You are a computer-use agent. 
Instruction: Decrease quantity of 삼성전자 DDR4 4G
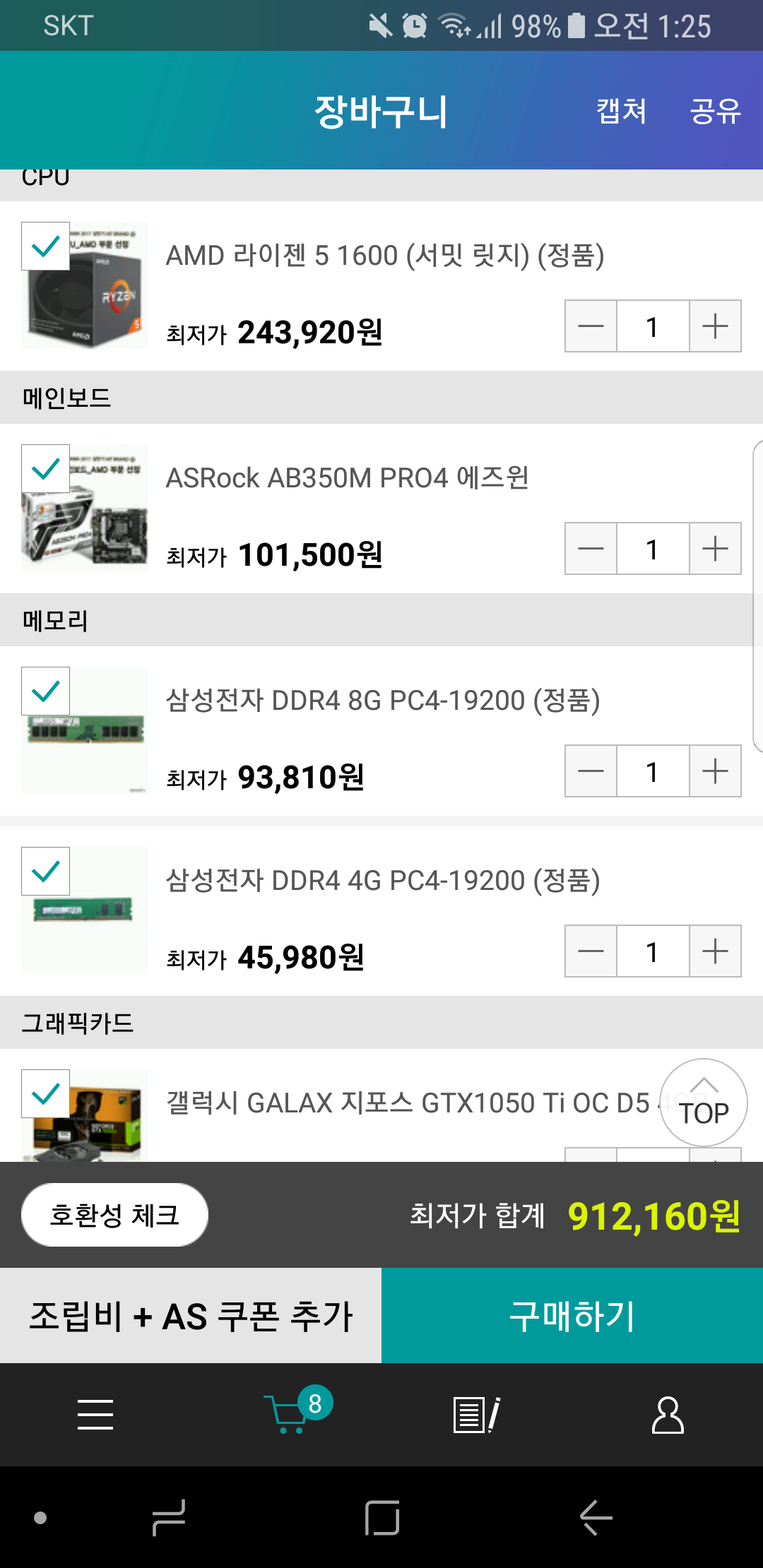[591, 951]
